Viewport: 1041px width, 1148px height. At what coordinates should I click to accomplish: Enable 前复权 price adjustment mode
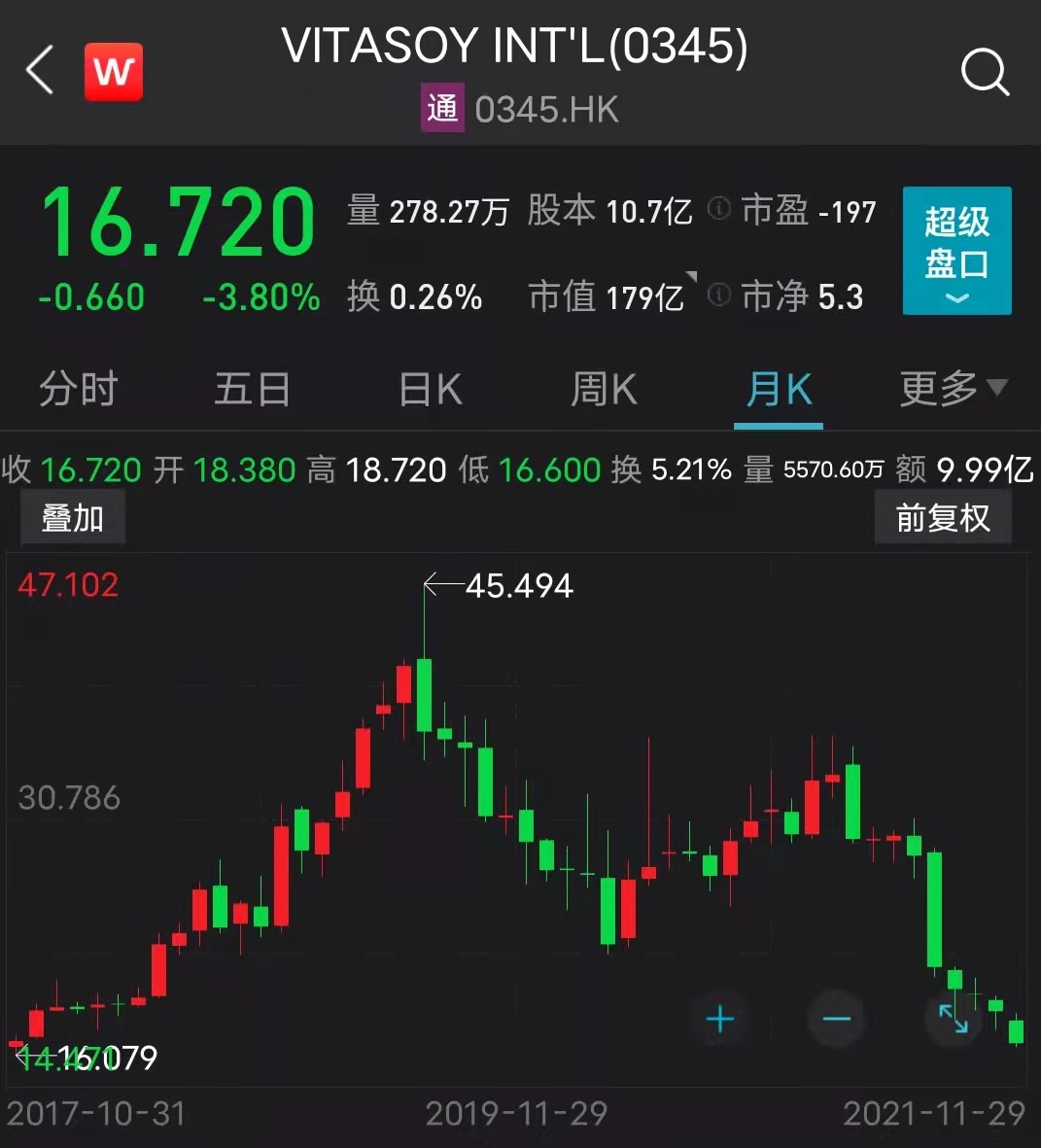[943, 516]
